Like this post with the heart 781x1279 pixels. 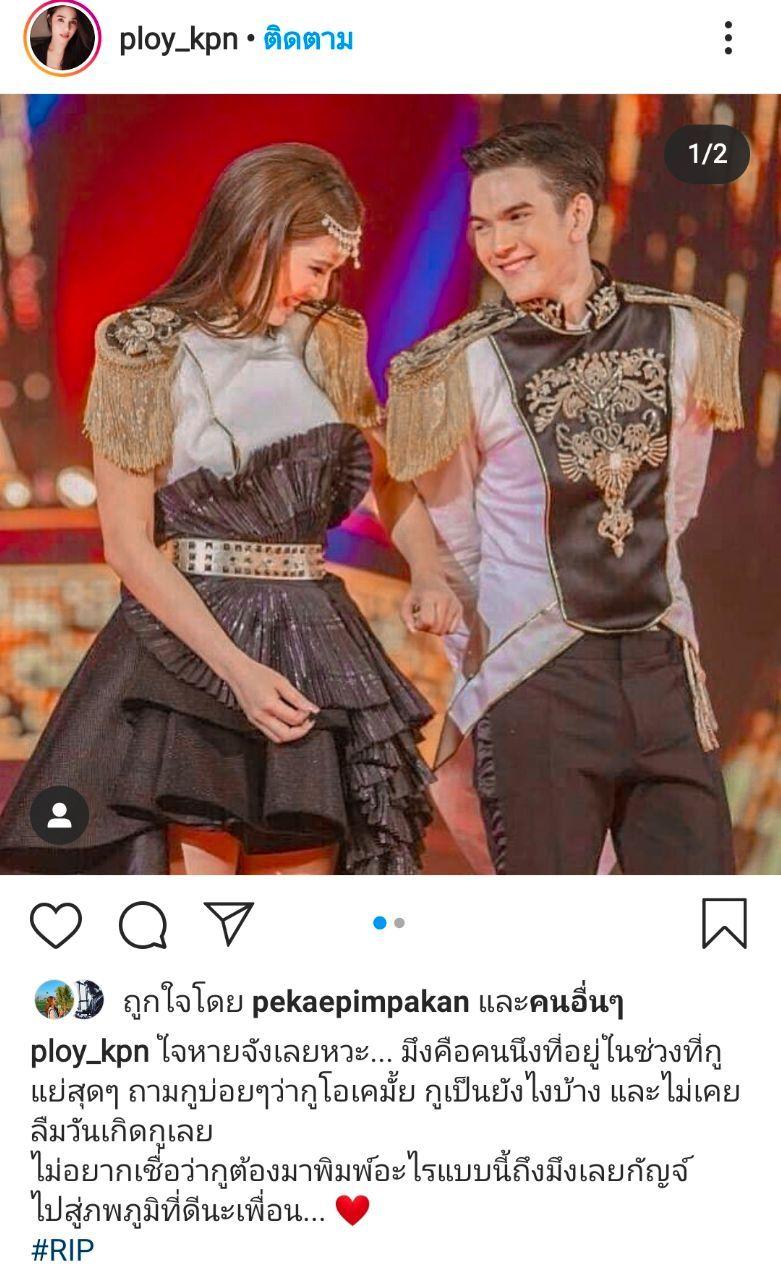(x=55, y=923)
